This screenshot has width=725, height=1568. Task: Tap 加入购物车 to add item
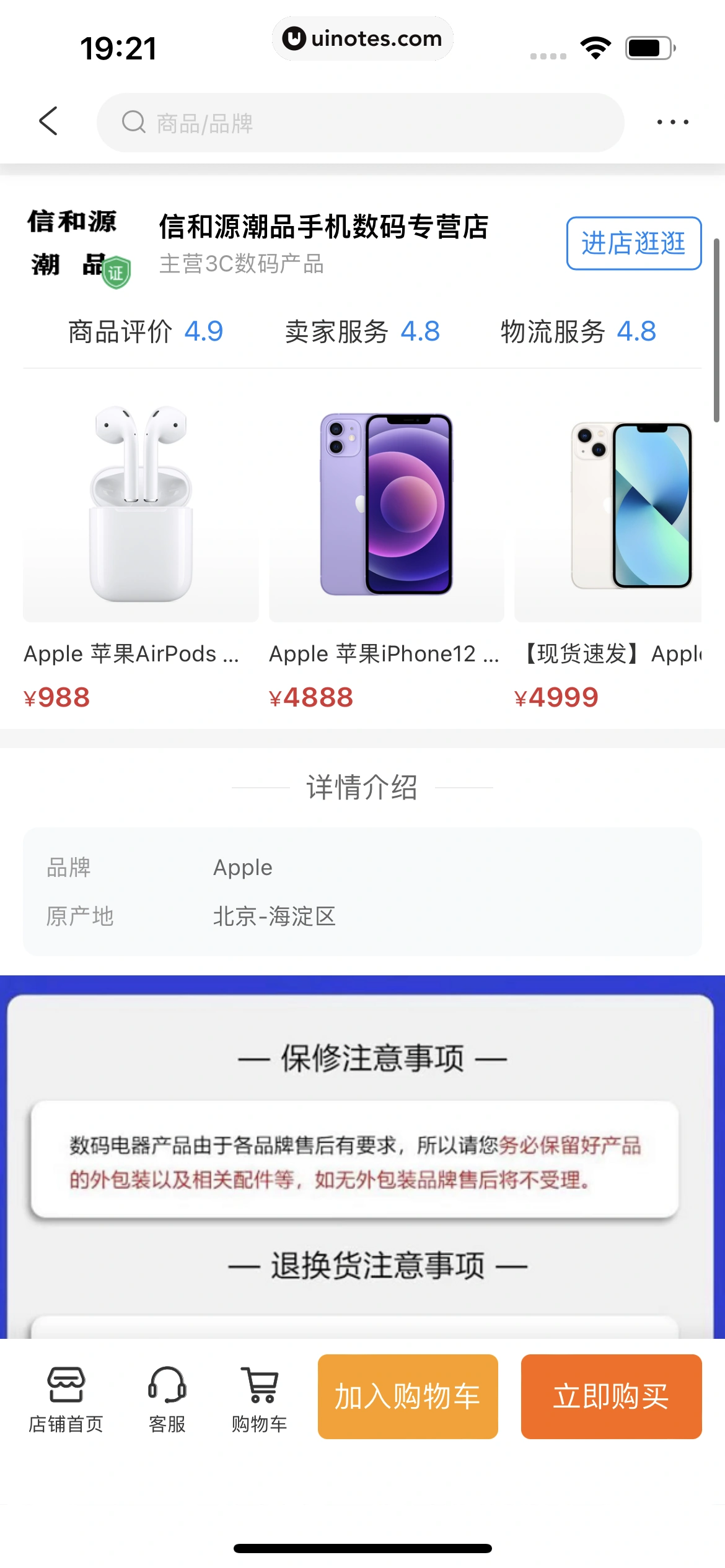[x=408, y=1396]
